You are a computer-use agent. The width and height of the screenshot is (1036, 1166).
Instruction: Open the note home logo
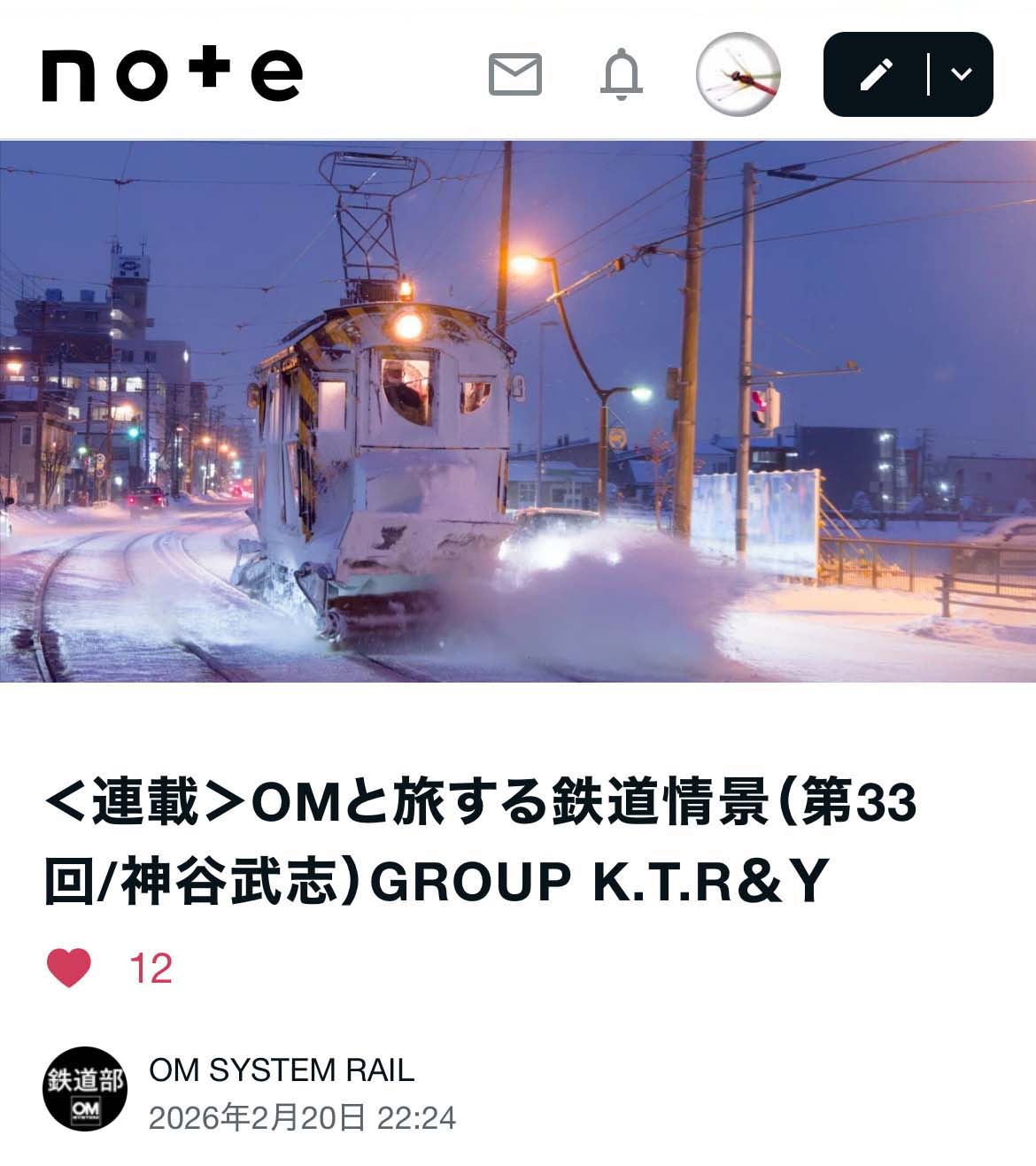[x=173, y=74]
